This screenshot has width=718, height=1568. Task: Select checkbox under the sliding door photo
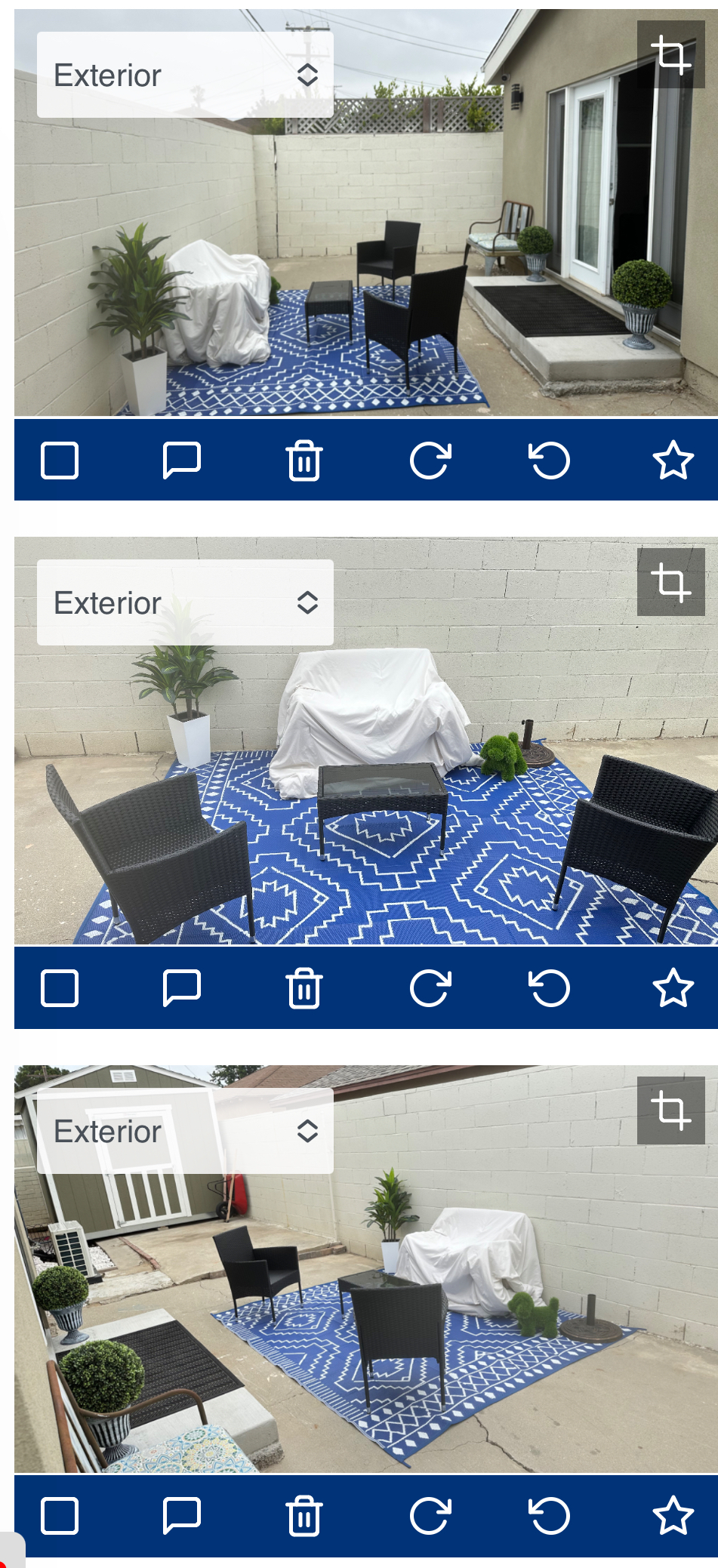click(x=60, y=461)
